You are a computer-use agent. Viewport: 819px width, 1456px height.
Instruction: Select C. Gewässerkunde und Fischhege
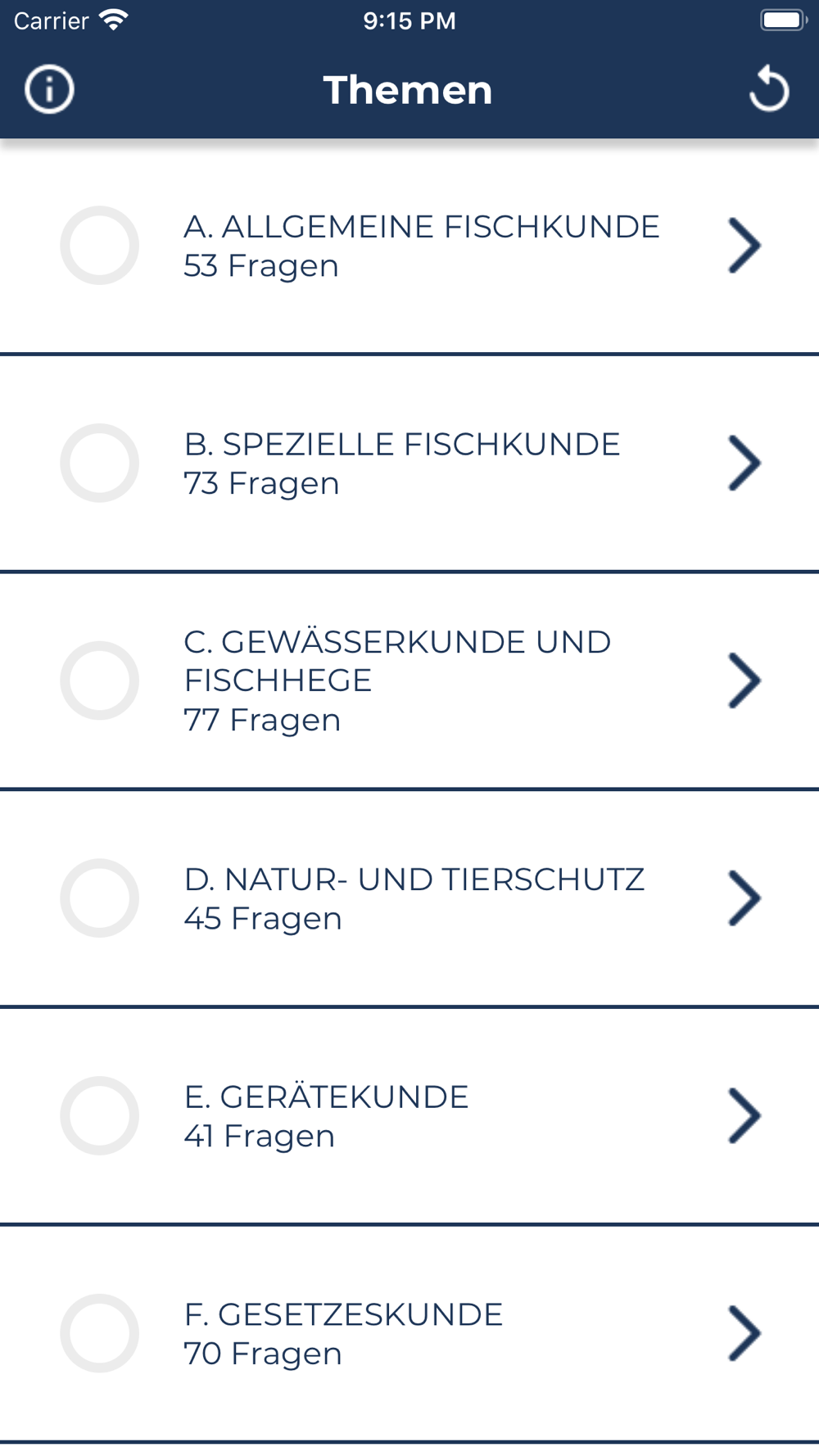(x=409, y=681)
